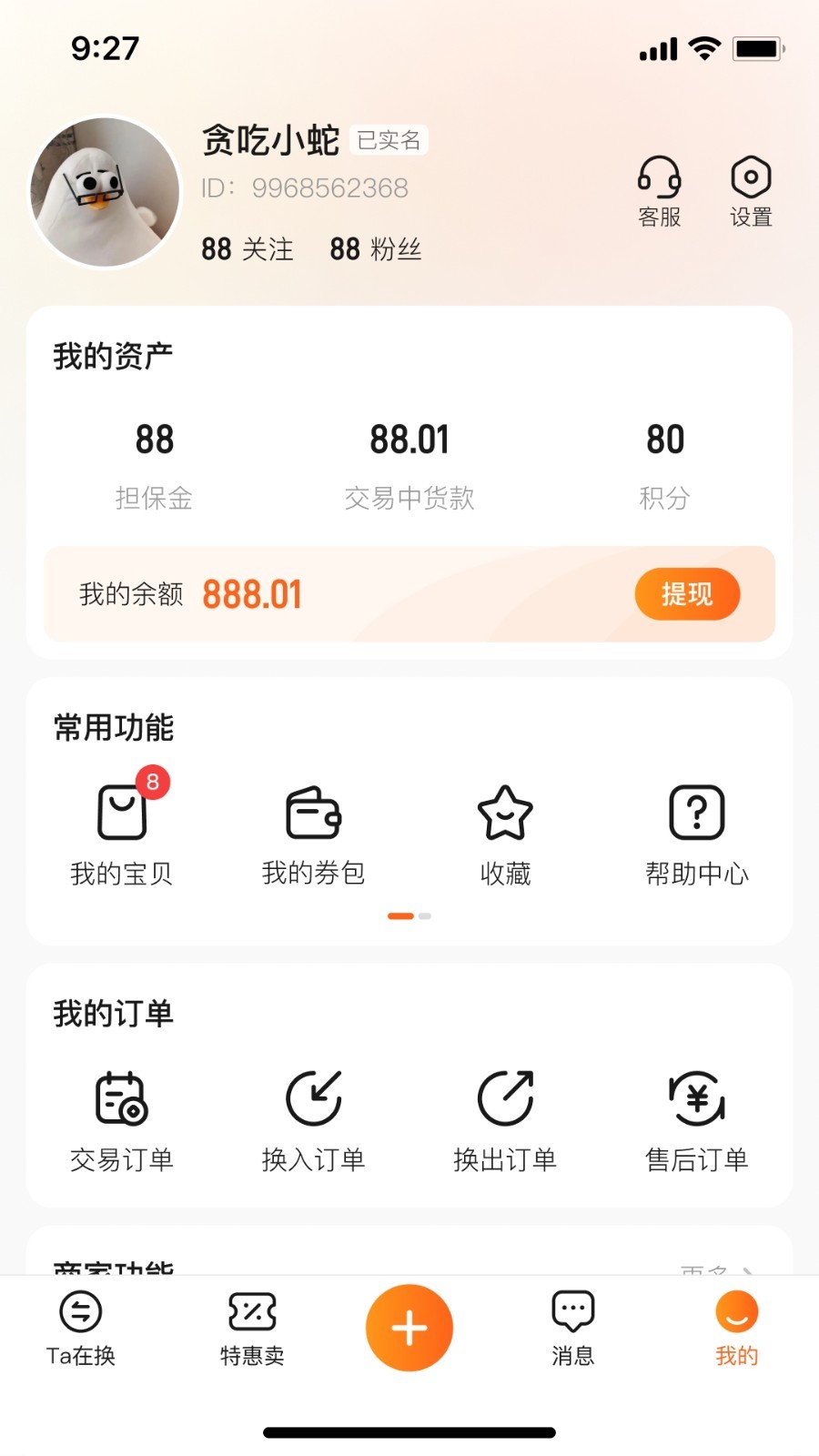Tap the profile avatar picture
The image size is (819, 1456).
tap(106, 192)
